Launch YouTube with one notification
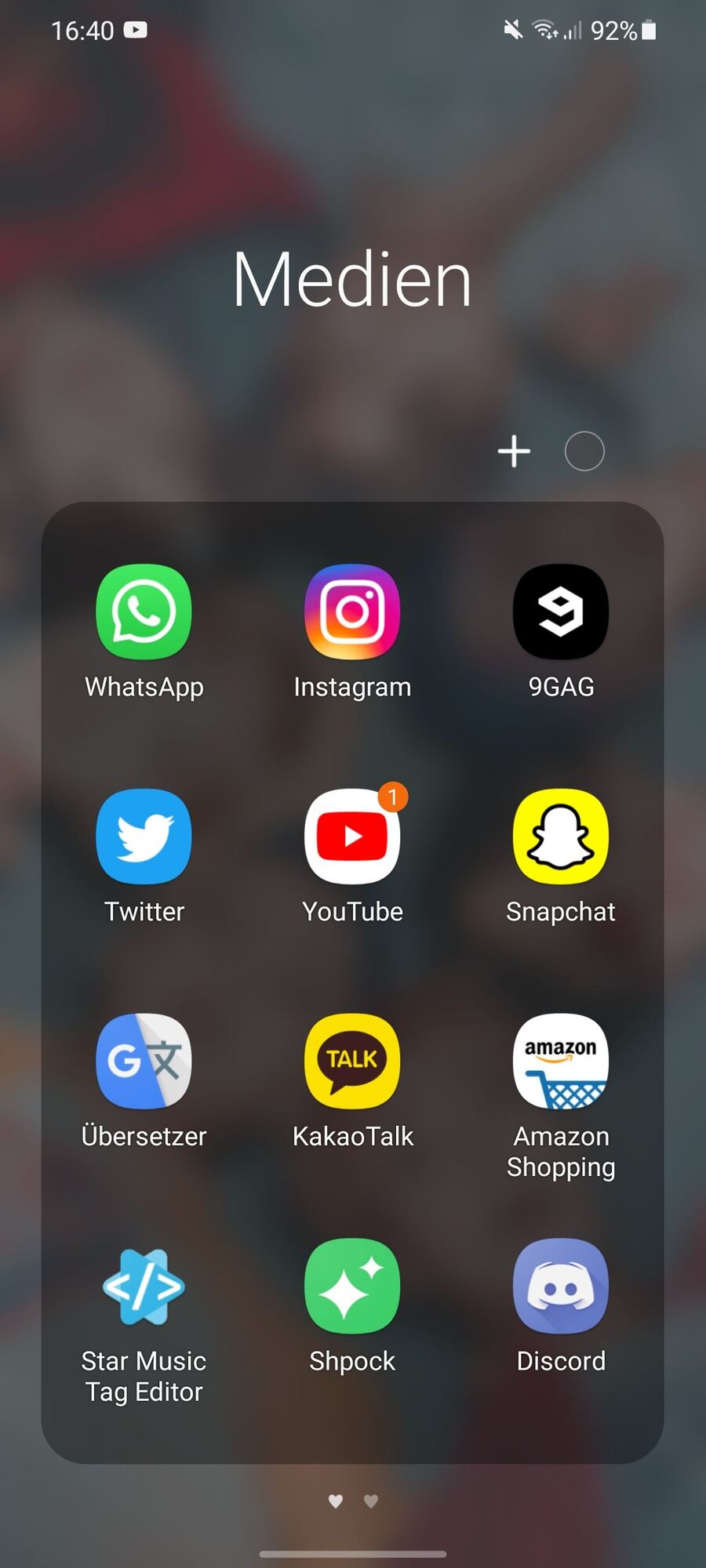706x1568 pixels. (352, 837)
